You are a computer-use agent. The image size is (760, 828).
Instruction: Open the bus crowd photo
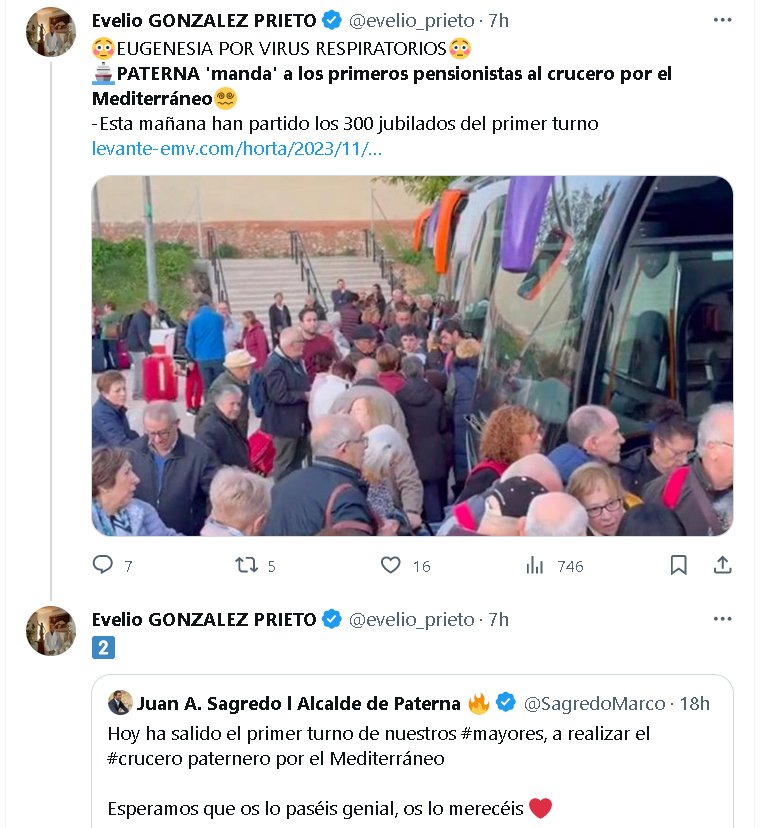pos(412,356)
